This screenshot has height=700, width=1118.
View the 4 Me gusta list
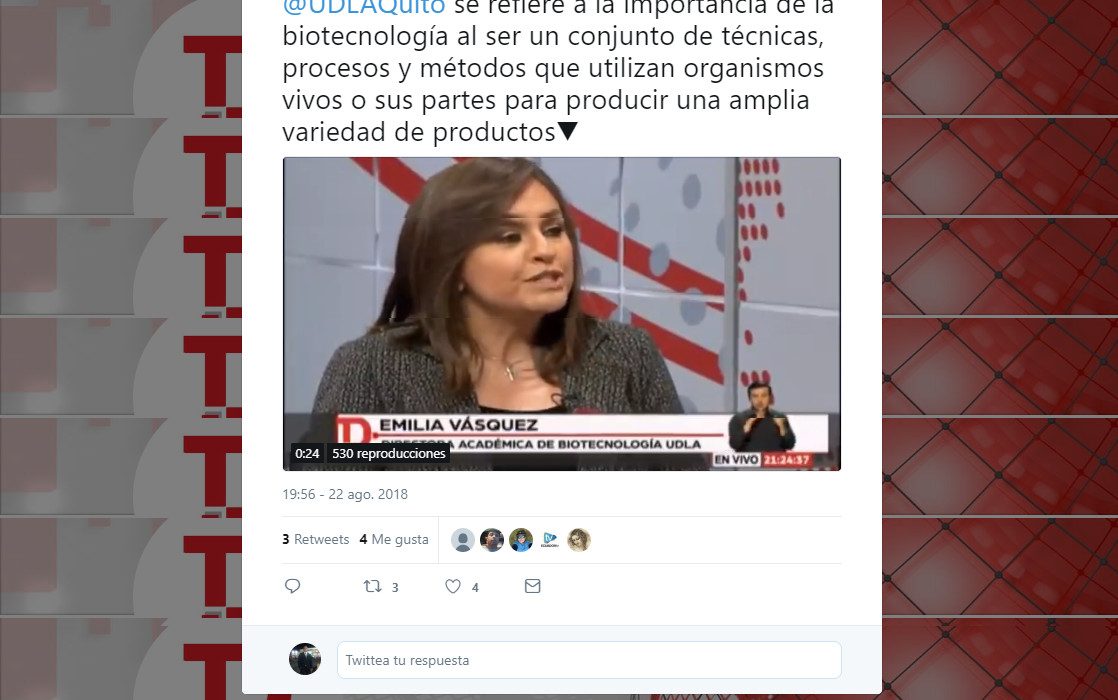point(394,539)
